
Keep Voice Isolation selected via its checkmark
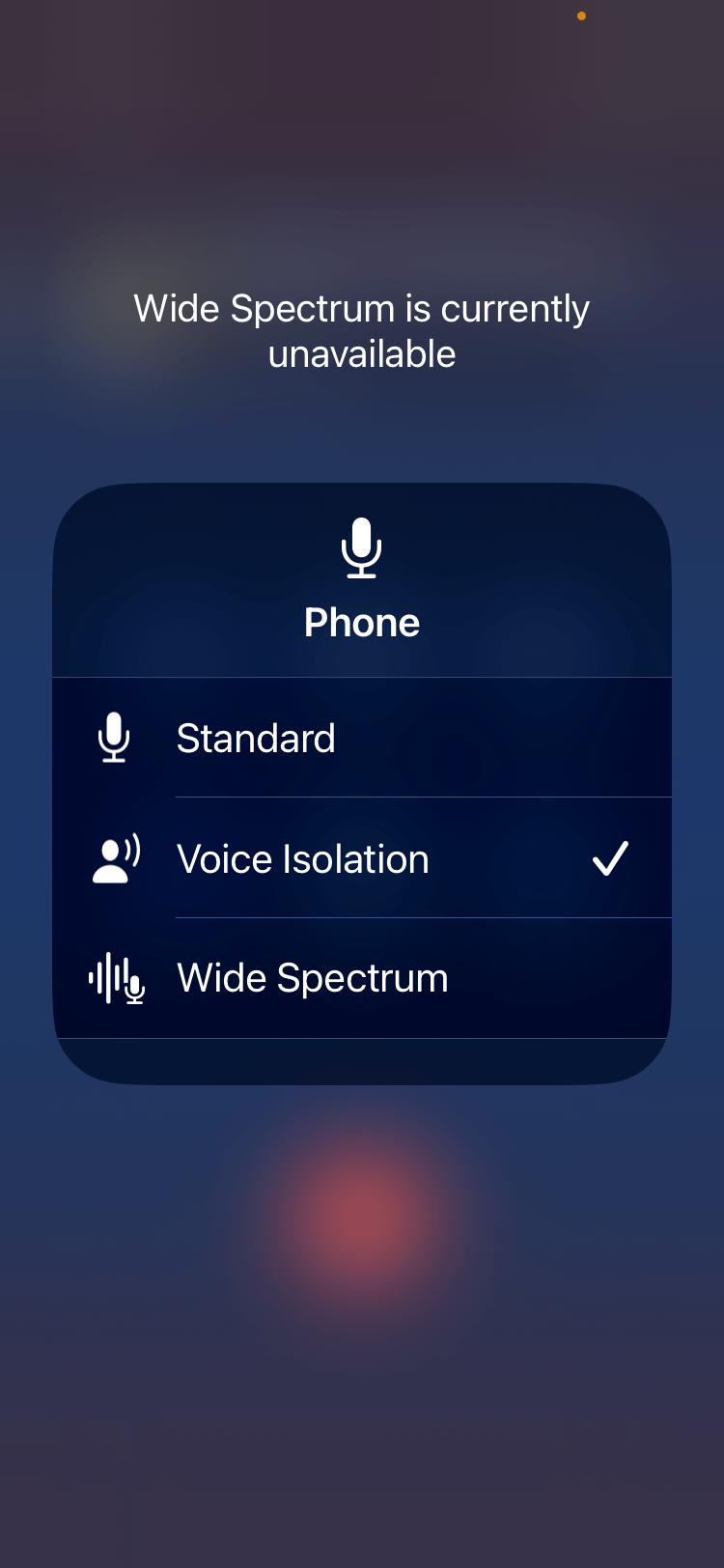tap(611, 858)
